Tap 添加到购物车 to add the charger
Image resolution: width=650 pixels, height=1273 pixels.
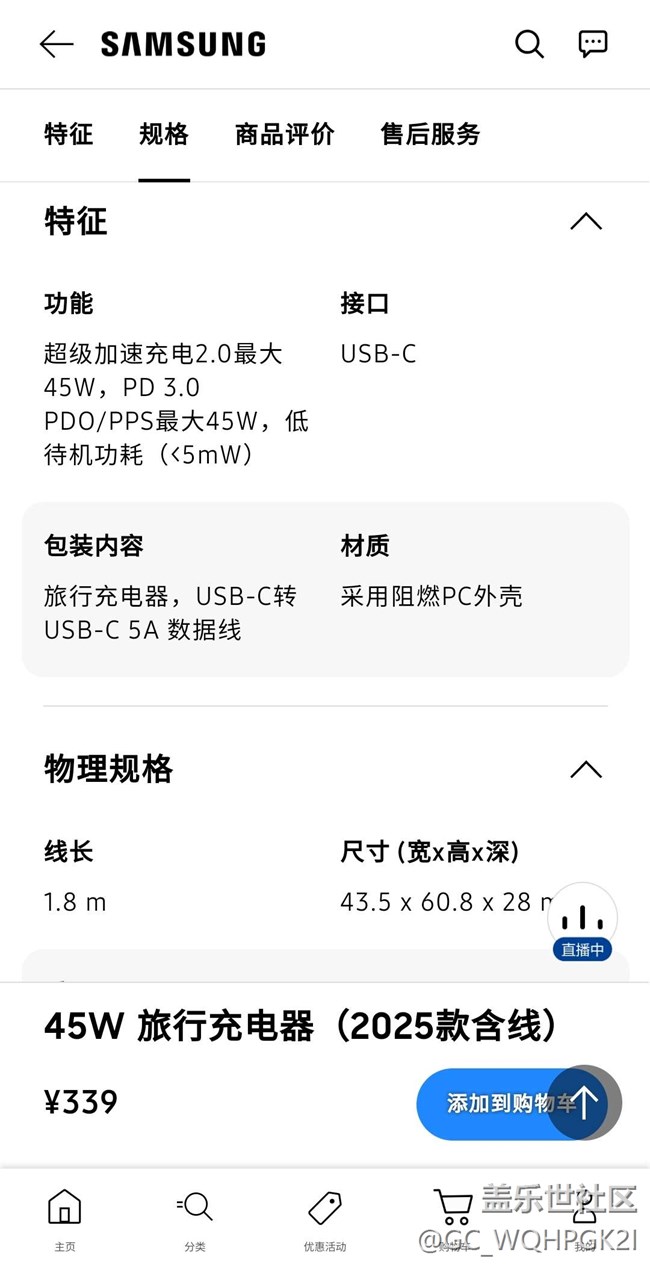tap(490, 1103)
